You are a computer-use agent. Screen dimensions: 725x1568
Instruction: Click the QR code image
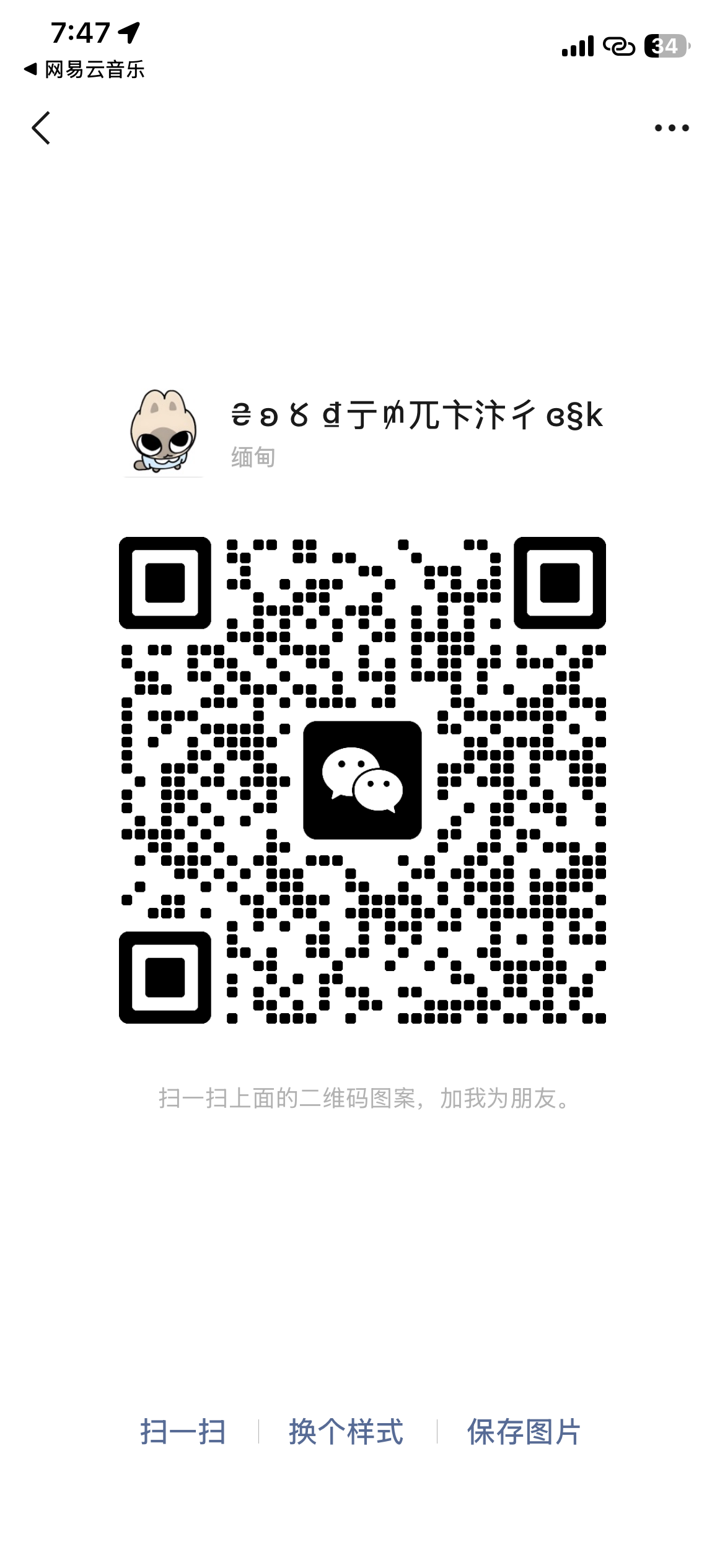tap(361, 788)
